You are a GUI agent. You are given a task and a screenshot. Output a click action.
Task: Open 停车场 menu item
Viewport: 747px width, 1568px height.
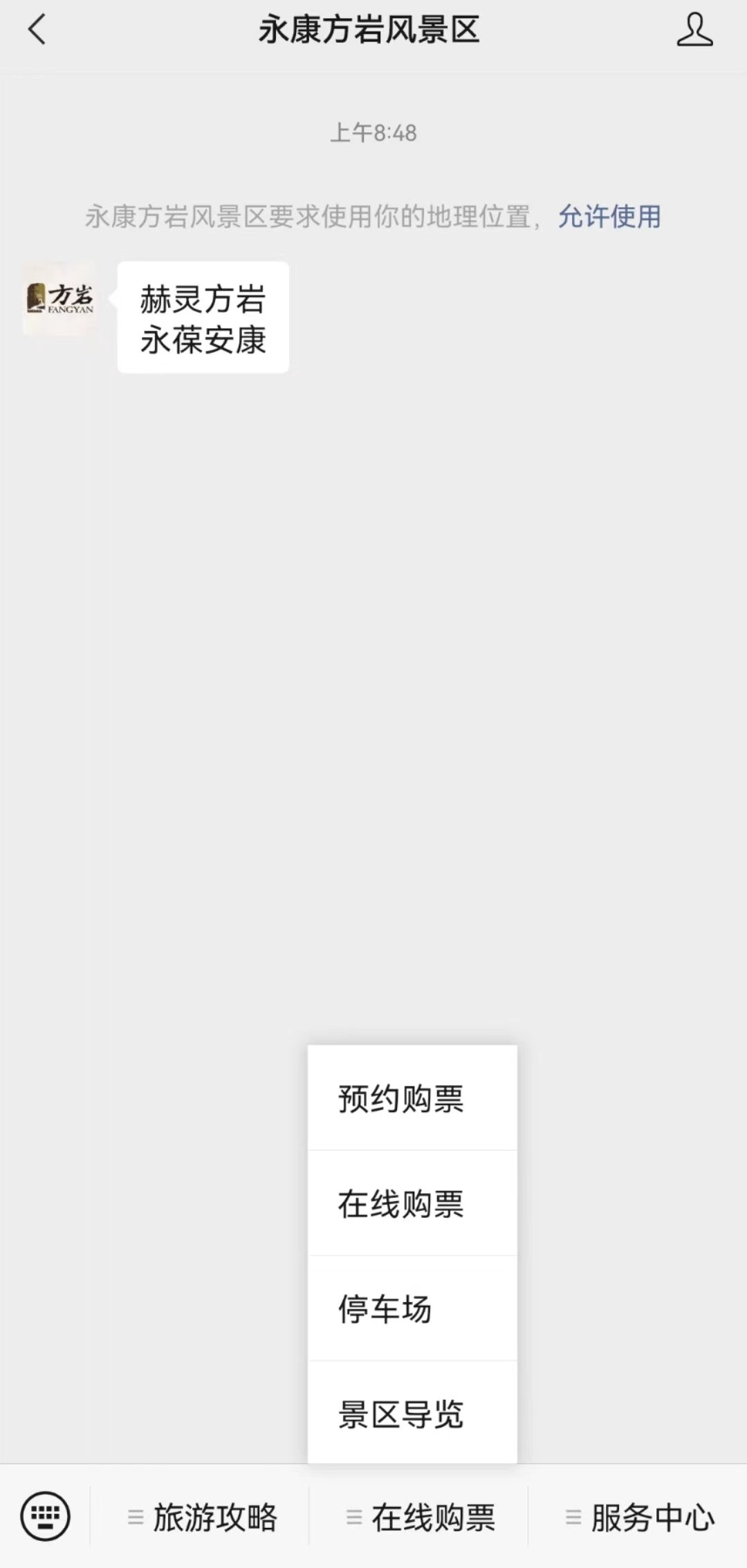(412, 1309)
